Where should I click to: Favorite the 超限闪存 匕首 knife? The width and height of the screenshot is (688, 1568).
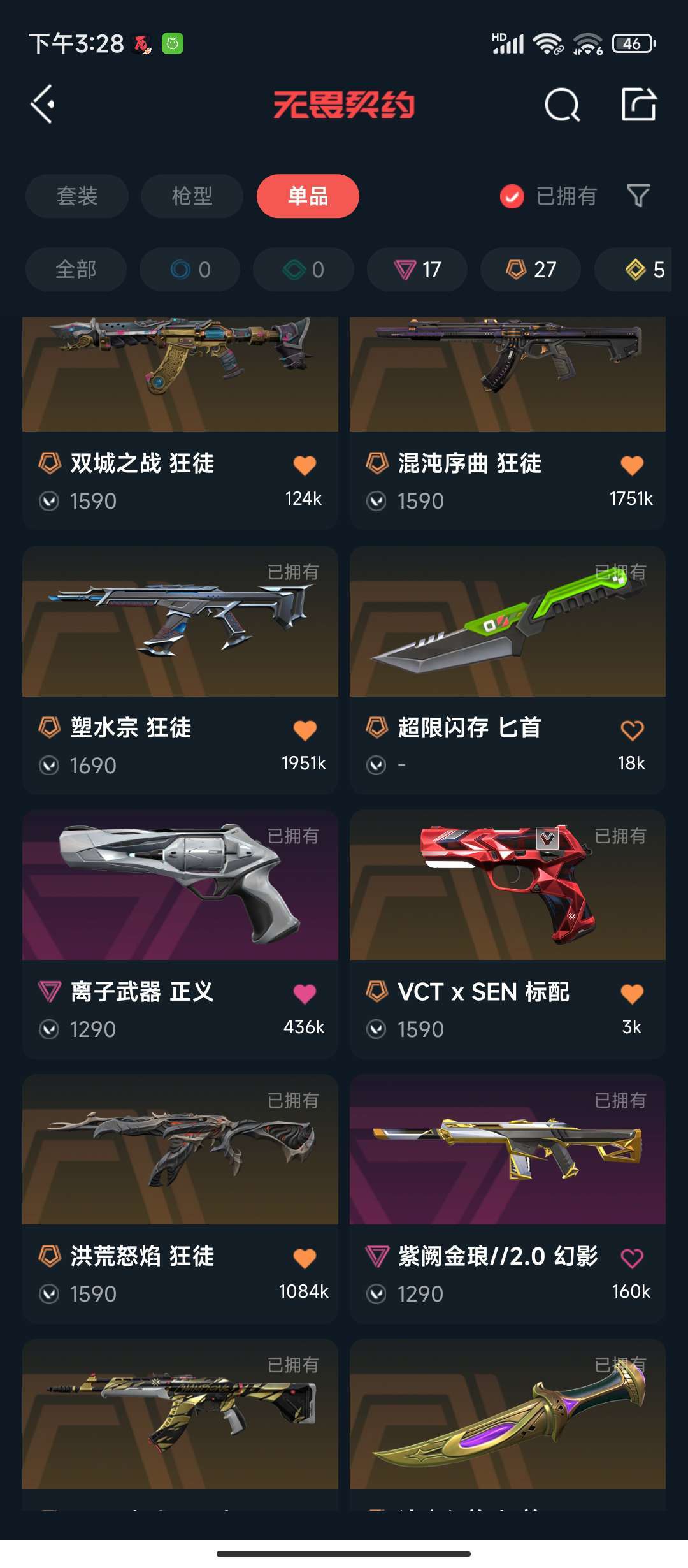click(632, 730)
